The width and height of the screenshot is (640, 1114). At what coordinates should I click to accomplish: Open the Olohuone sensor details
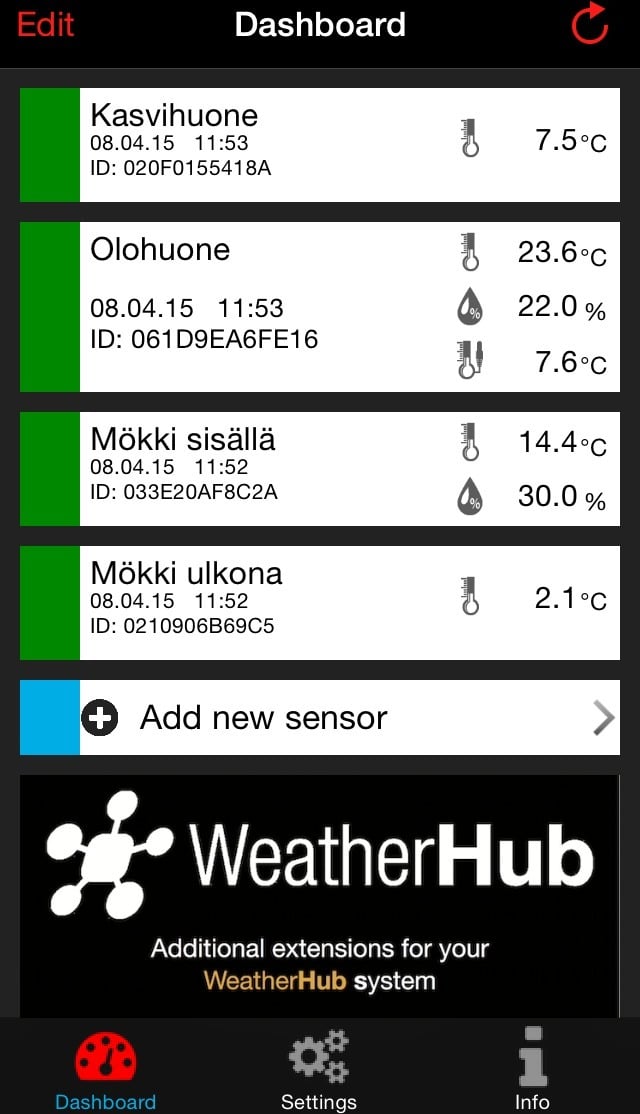point(320,306)
